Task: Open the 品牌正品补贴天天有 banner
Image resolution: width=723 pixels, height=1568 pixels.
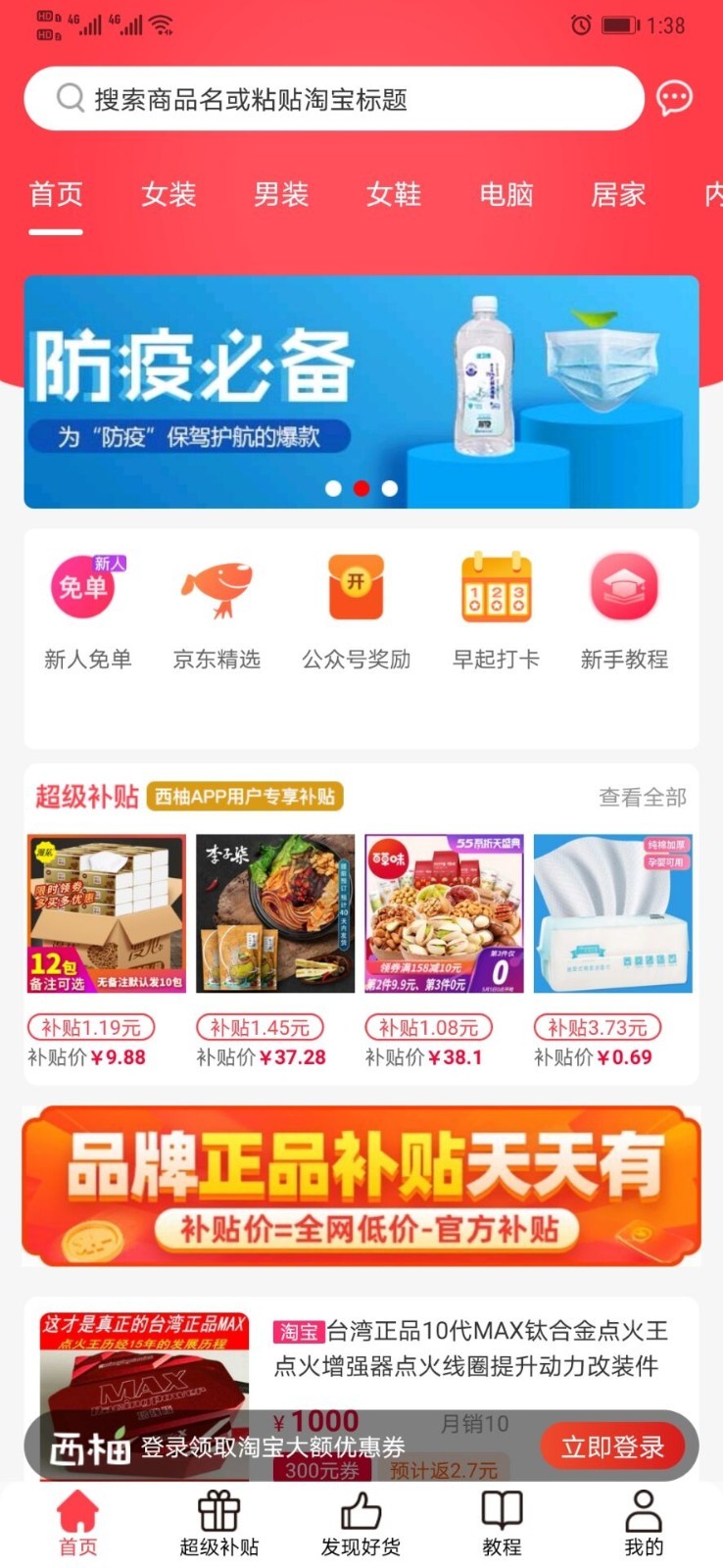Action: point(361,1186)
